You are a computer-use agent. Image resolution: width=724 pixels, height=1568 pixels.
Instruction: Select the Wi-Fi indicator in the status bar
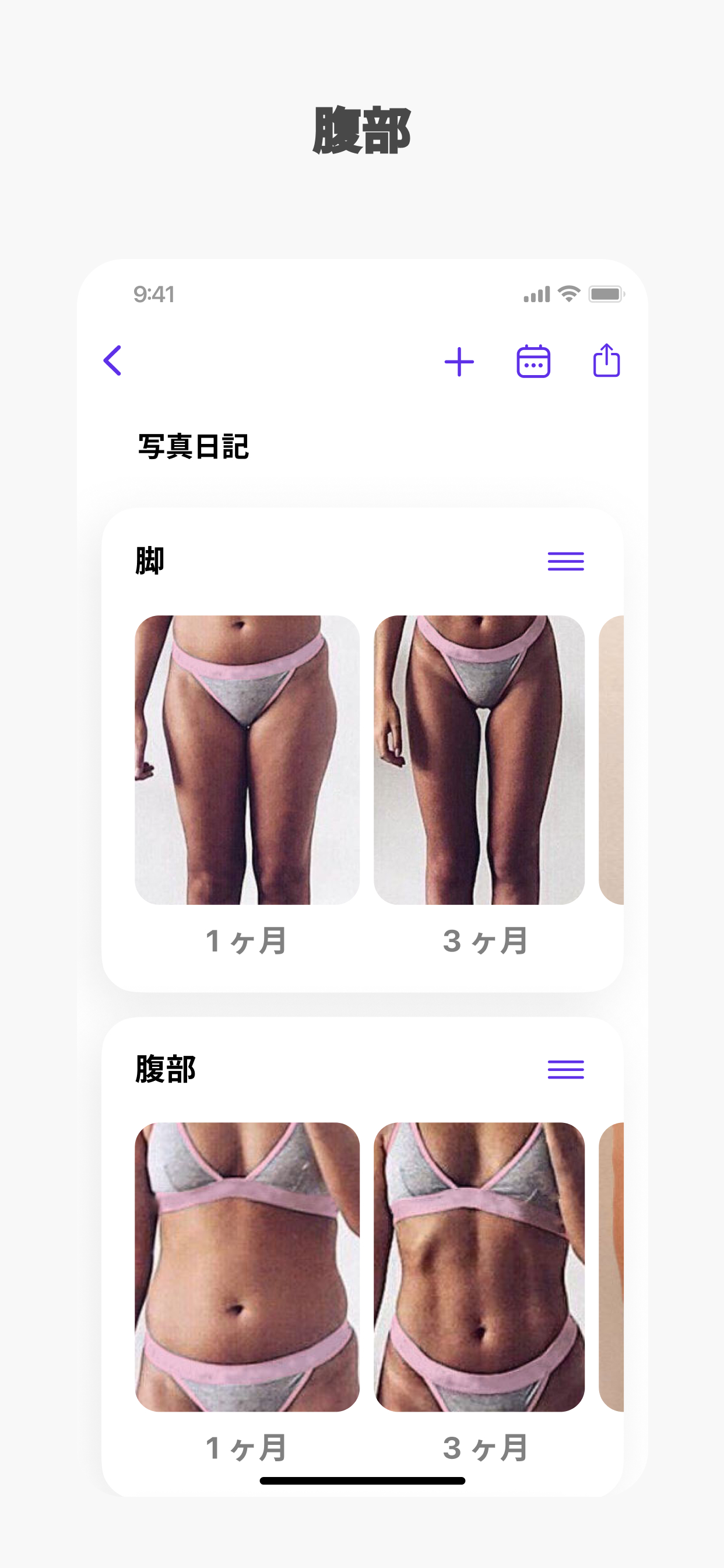click(x=567, y=295)
